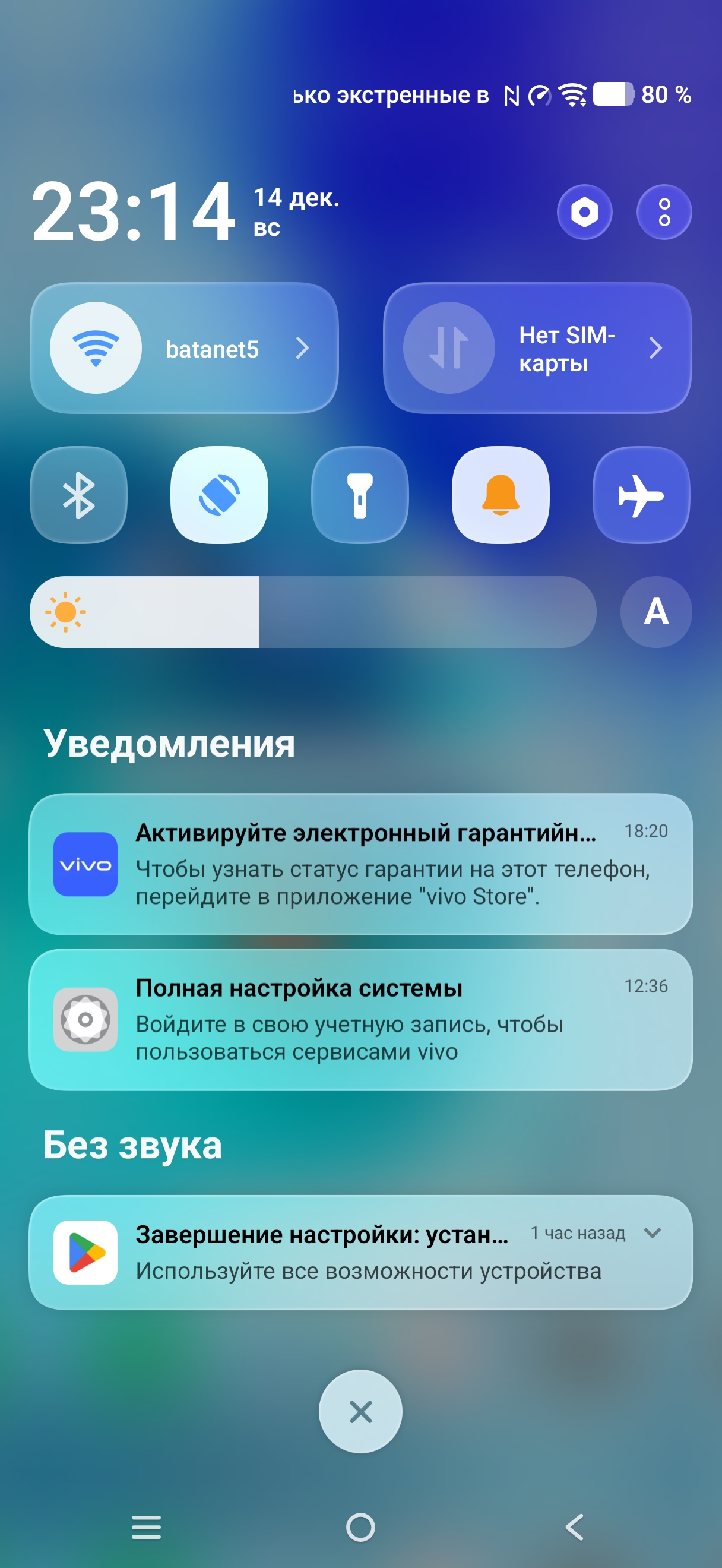Toggle auto brightness A button

pos(655,612)
